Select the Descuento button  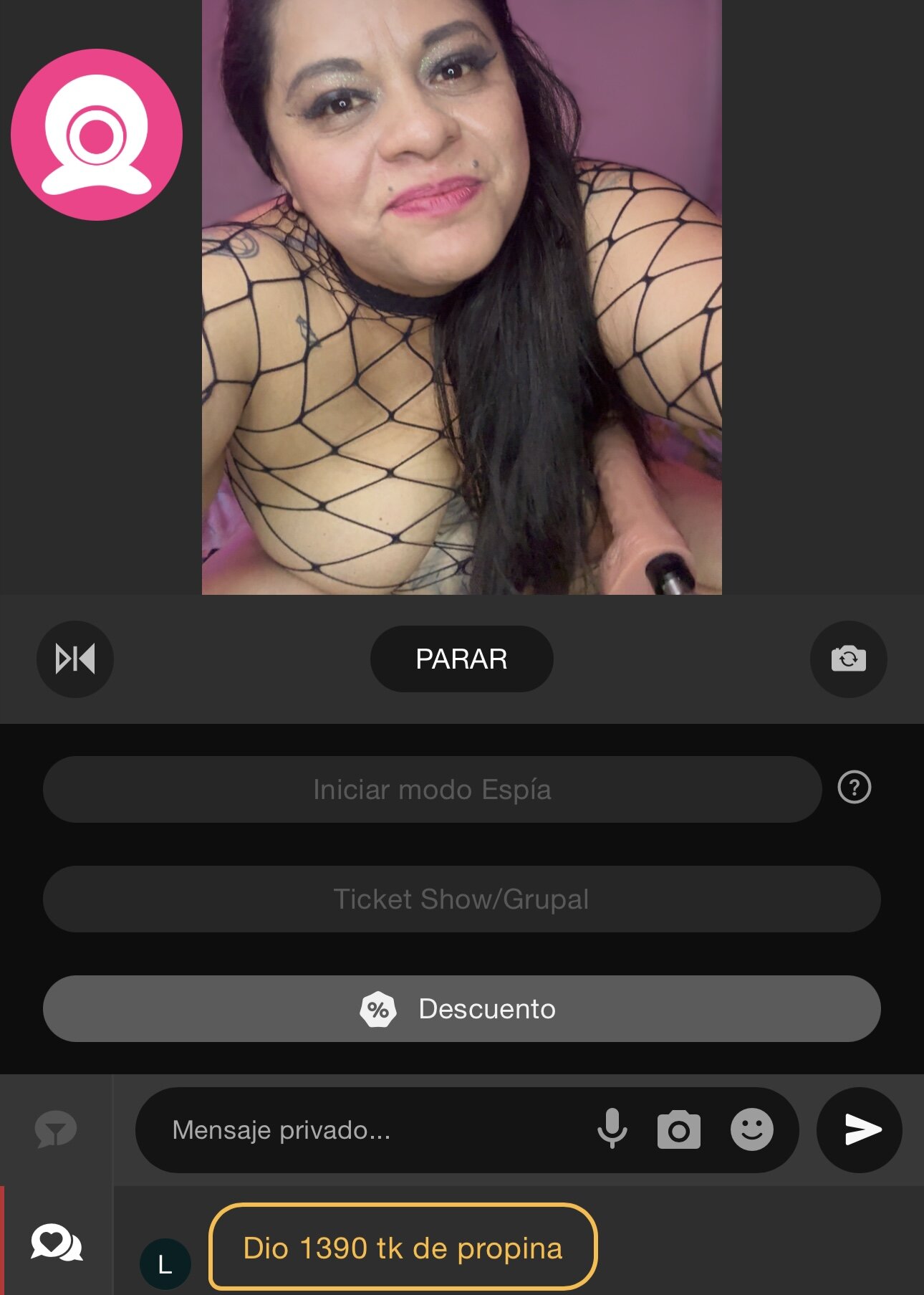pos(461,1008)
